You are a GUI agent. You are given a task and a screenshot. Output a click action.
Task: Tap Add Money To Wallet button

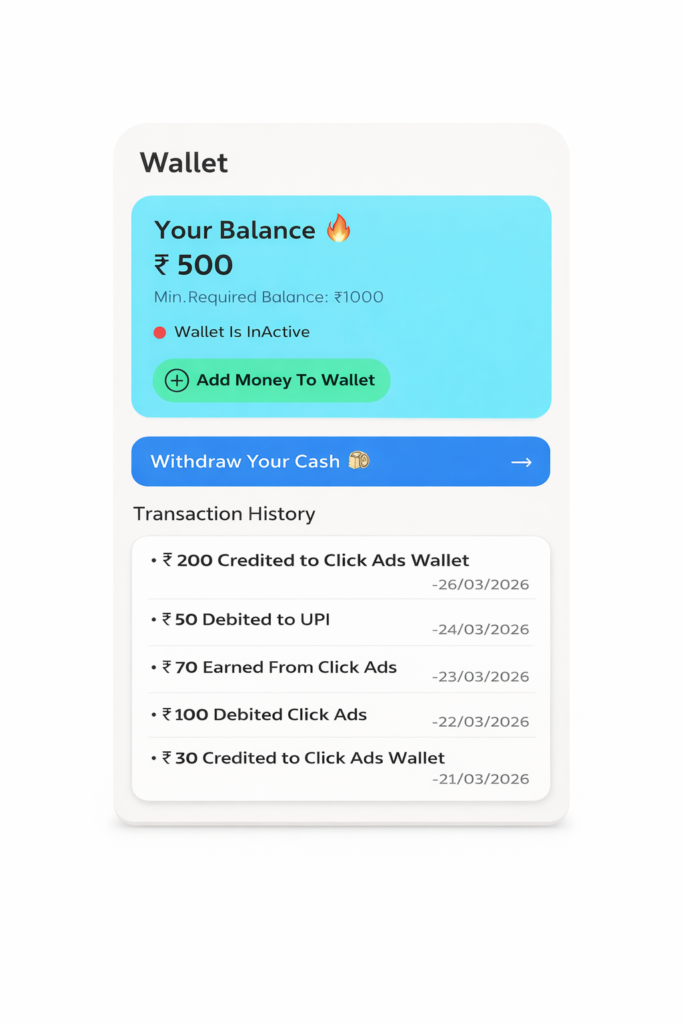coord(271,380)
